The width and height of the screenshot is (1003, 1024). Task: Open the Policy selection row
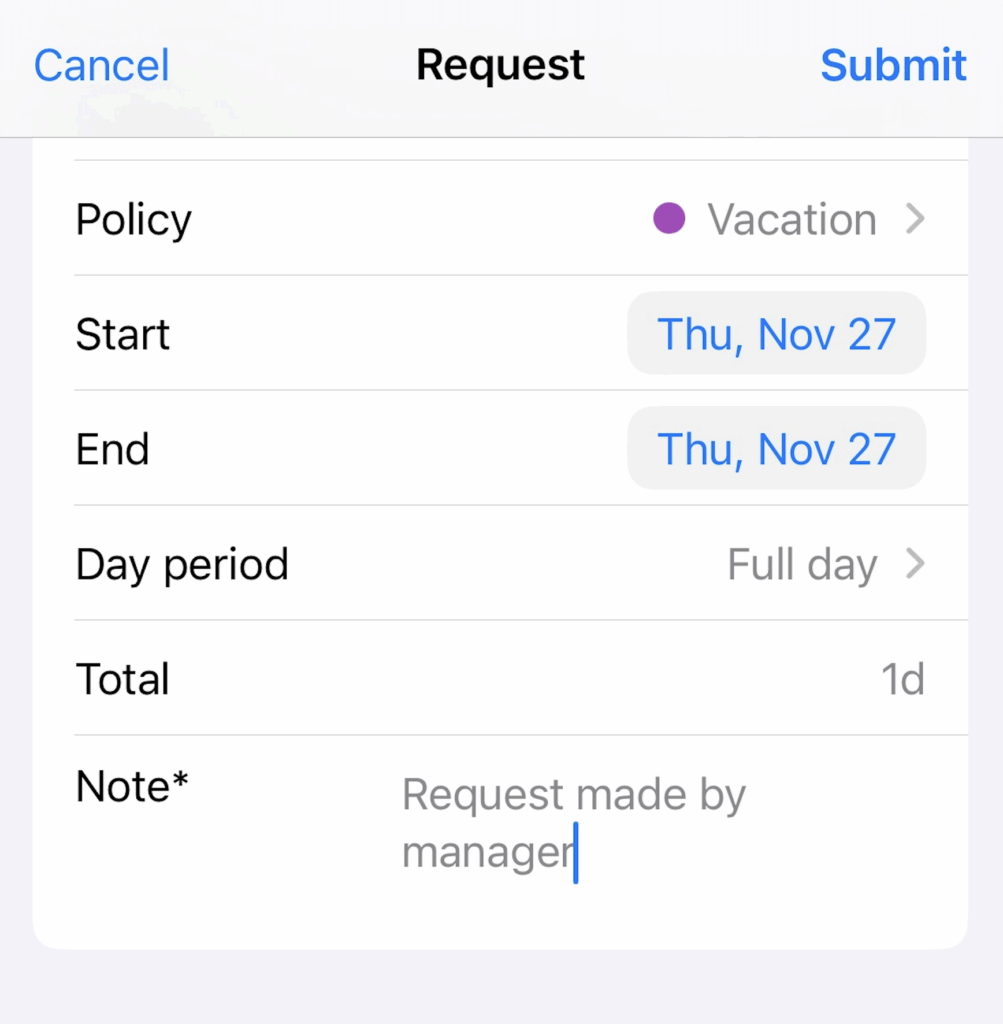pyautogui.click(x=500, y=219)
